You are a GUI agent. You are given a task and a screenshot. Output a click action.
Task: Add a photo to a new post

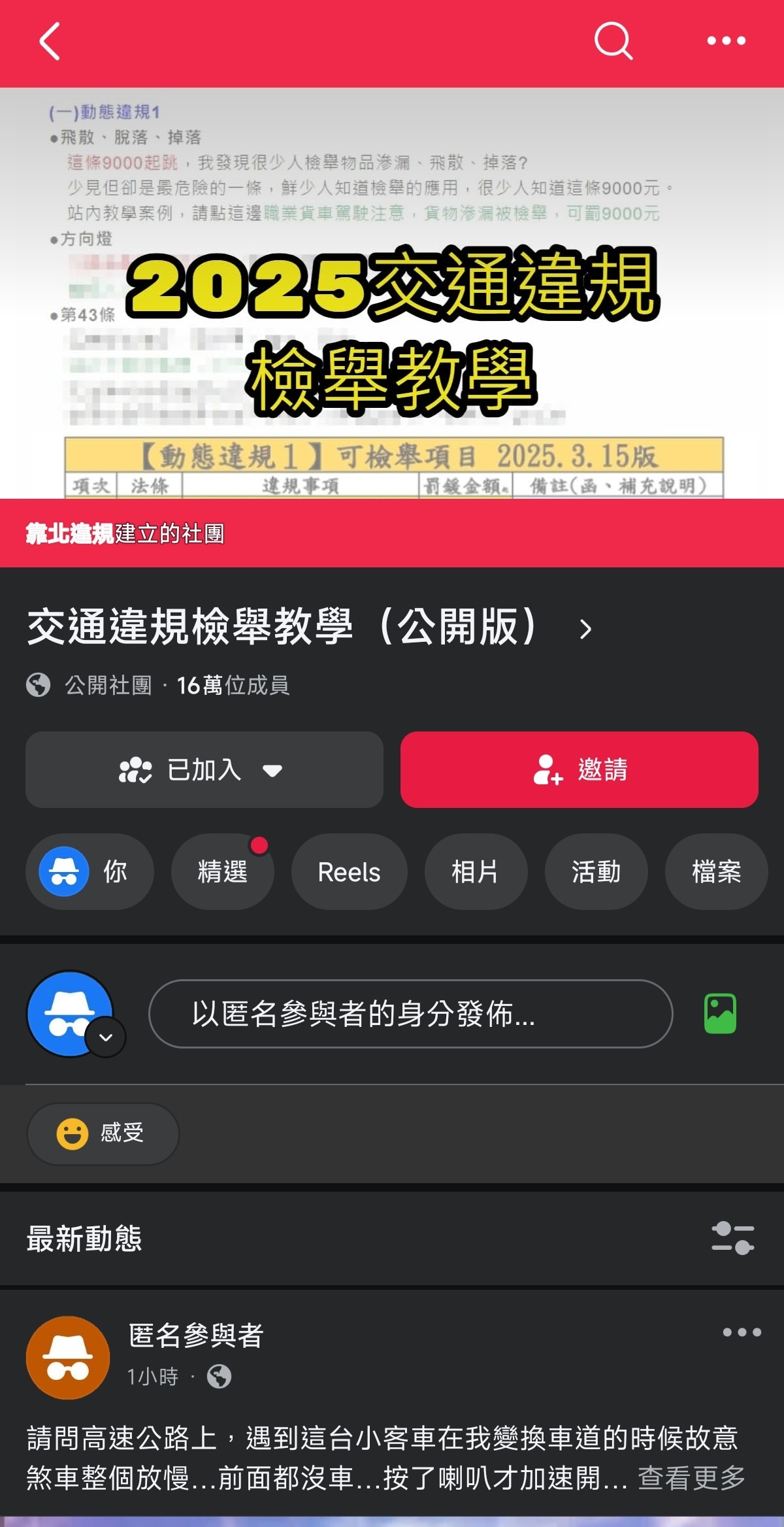point(720,1014)
